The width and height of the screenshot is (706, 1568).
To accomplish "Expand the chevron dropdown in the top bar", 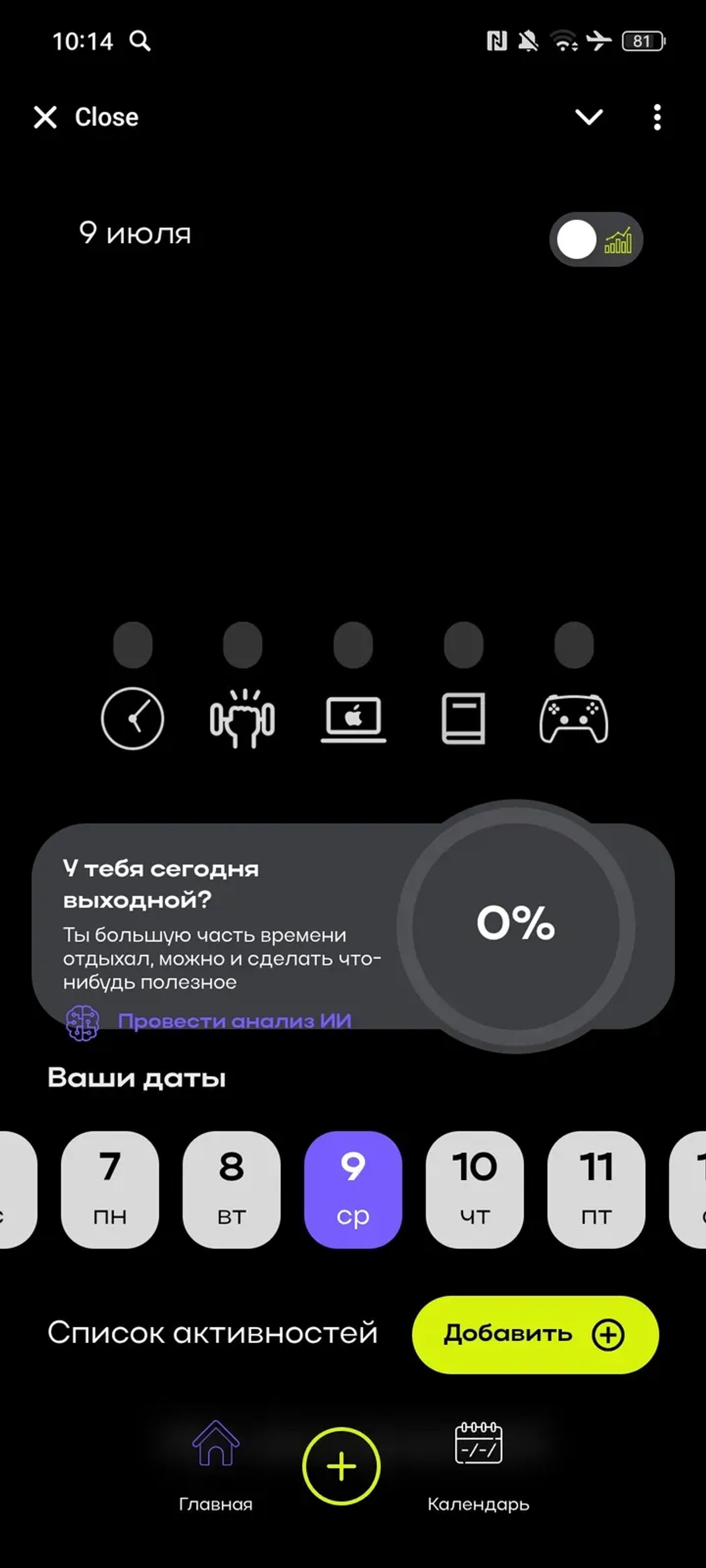I will [x=589, y=117].
